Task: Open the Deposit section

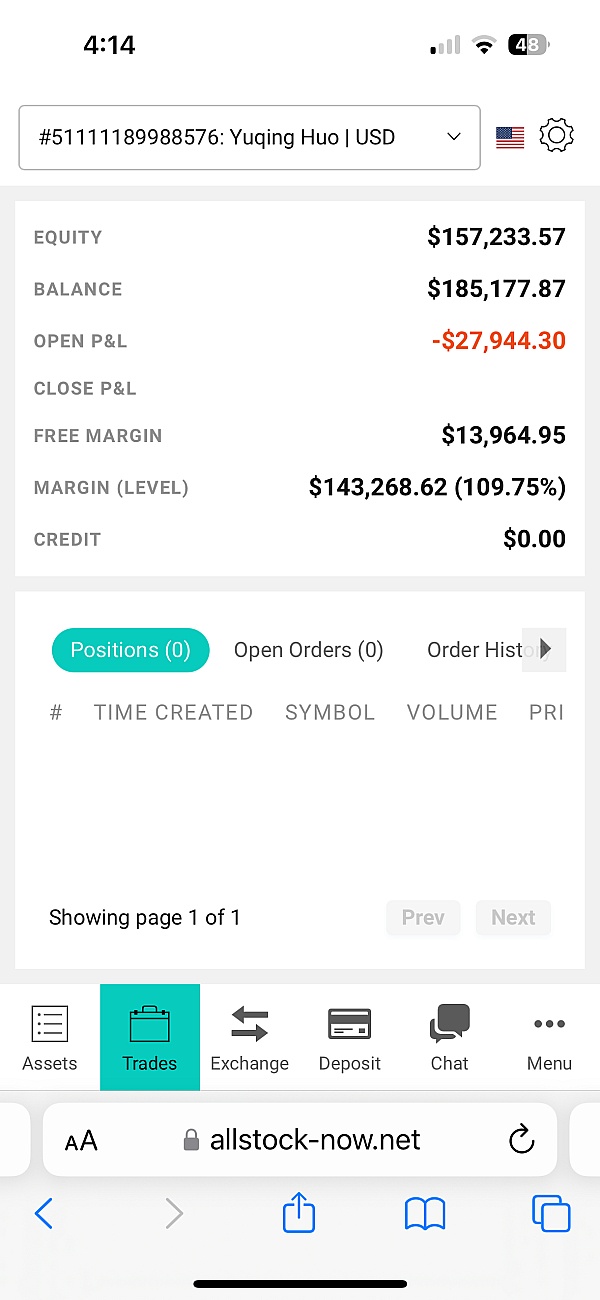Action: [x=350, y=1037]
